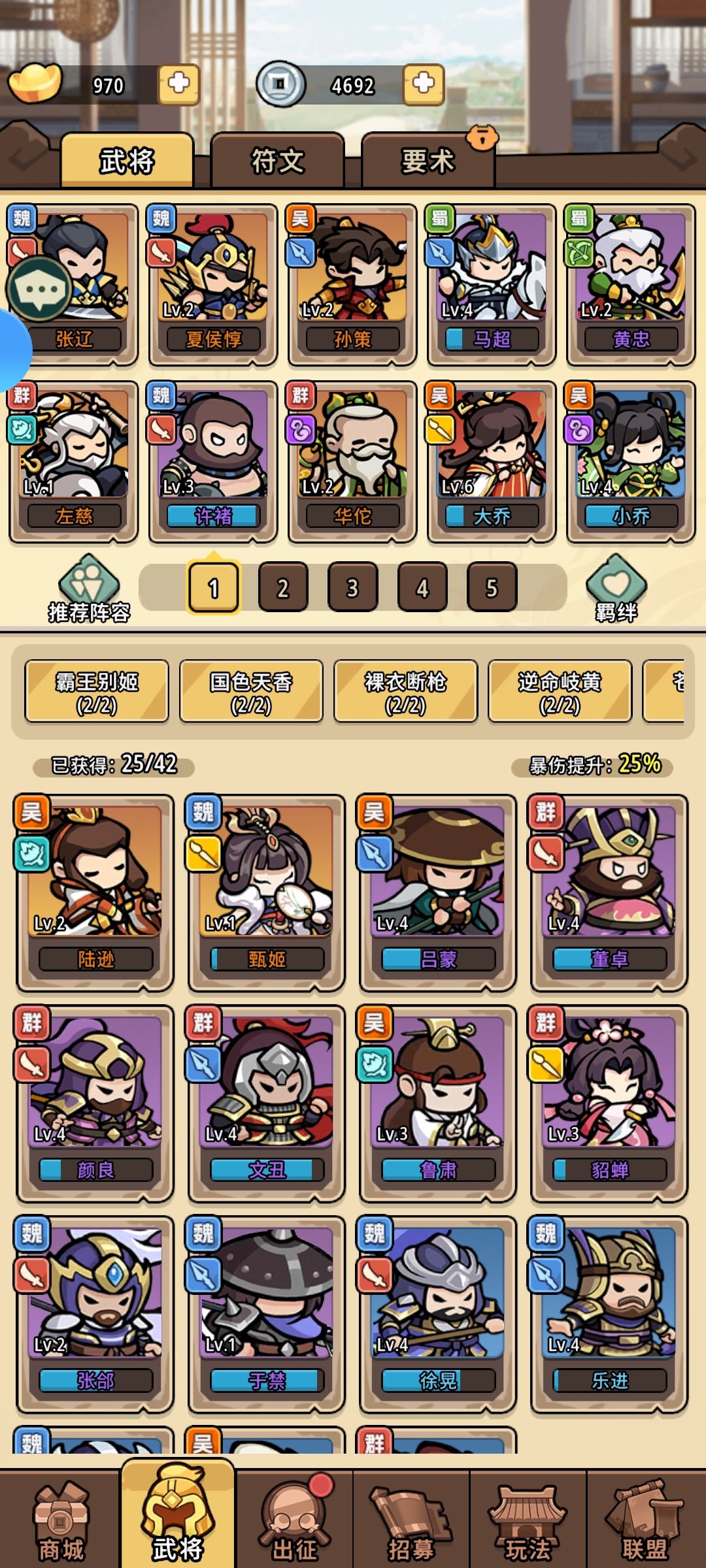Add more gold ingots with plus button
This screenshot has width=706, height=1568.
[179, 84]
